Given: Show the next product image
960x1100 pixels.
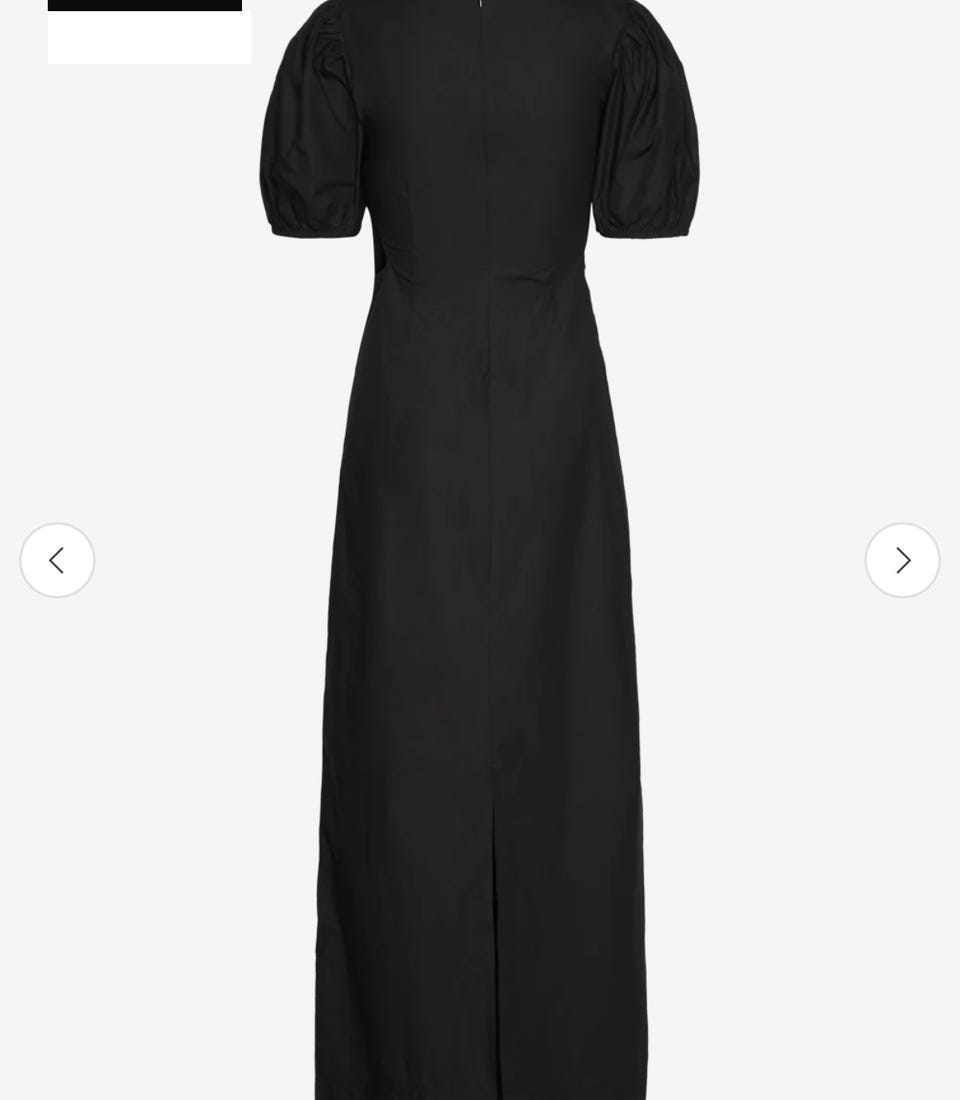Looking at the screenshot, I should (902, 560).
